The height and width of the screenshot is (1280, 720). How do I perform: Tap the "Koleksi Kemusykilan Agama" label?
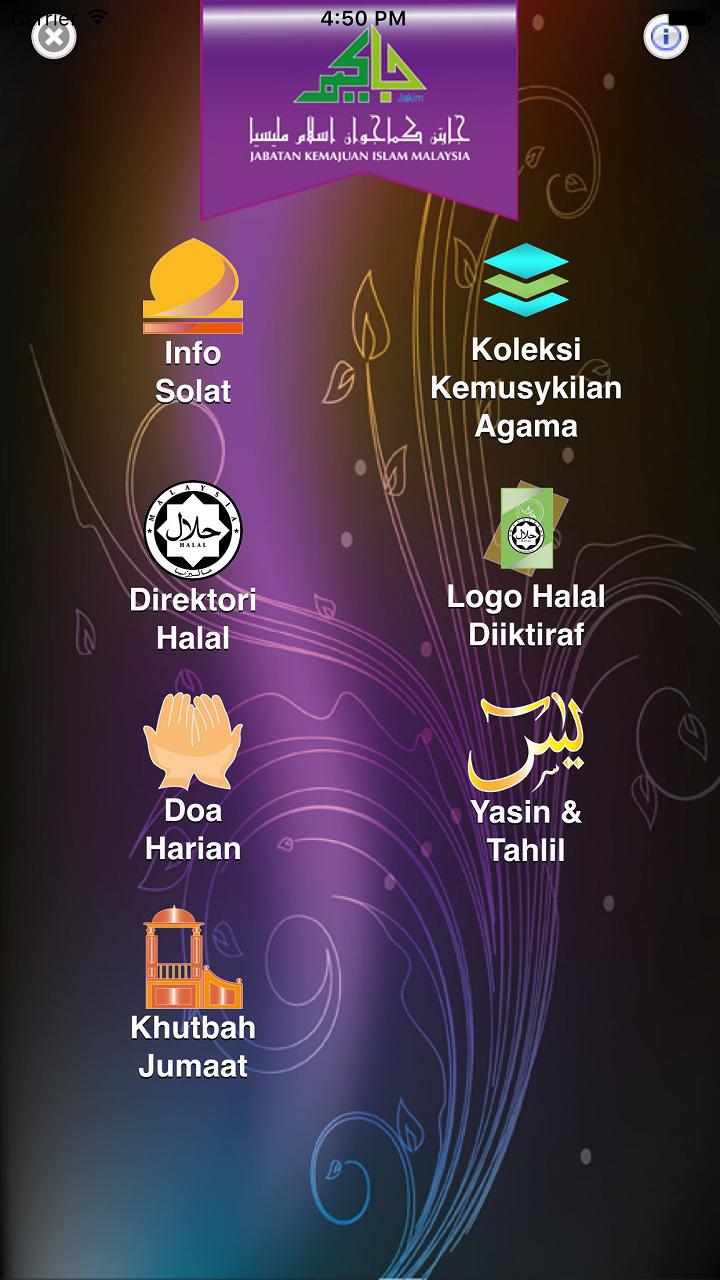tap(527, 388)
